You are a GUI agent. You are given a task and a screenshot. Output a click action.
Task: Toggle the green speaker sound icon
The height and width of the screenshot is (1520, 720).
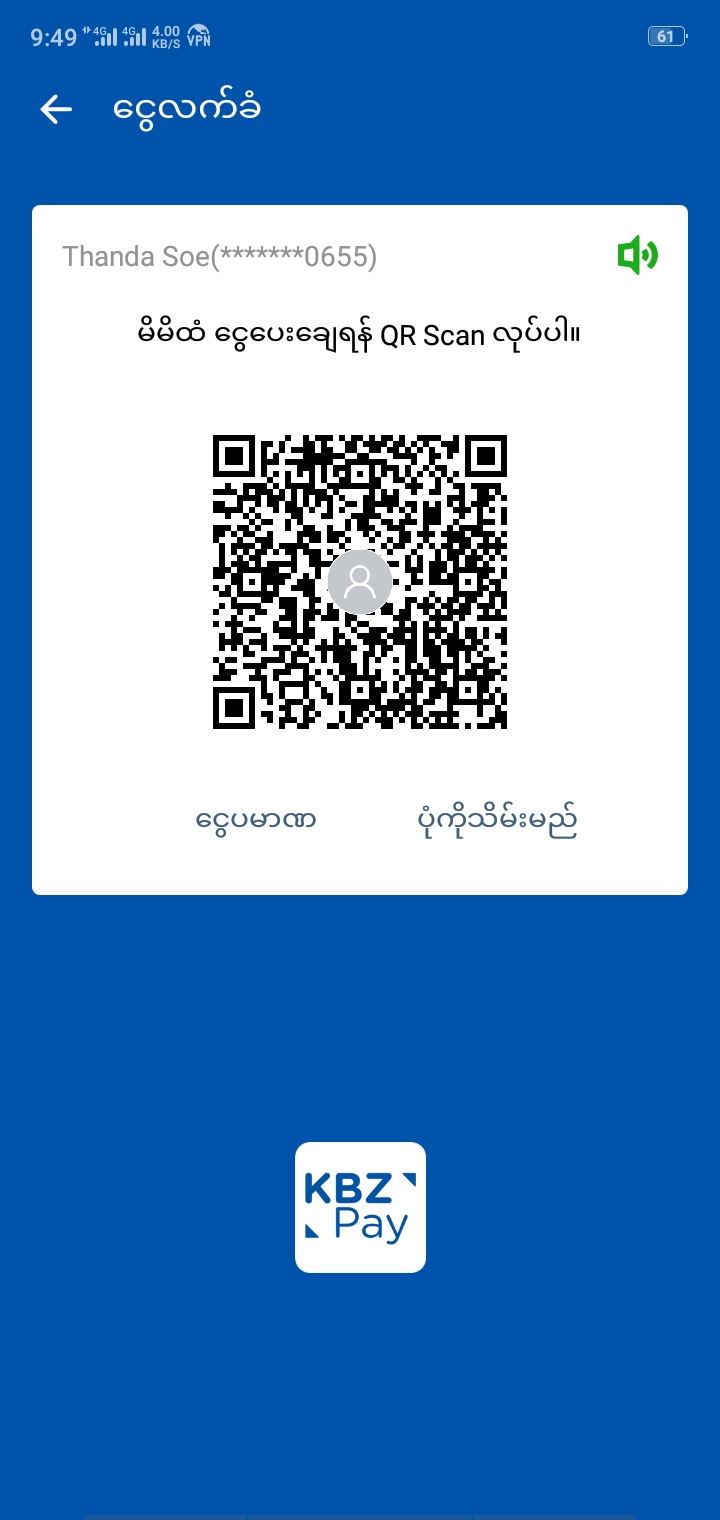pyautogui.click(x=637, y=256)
